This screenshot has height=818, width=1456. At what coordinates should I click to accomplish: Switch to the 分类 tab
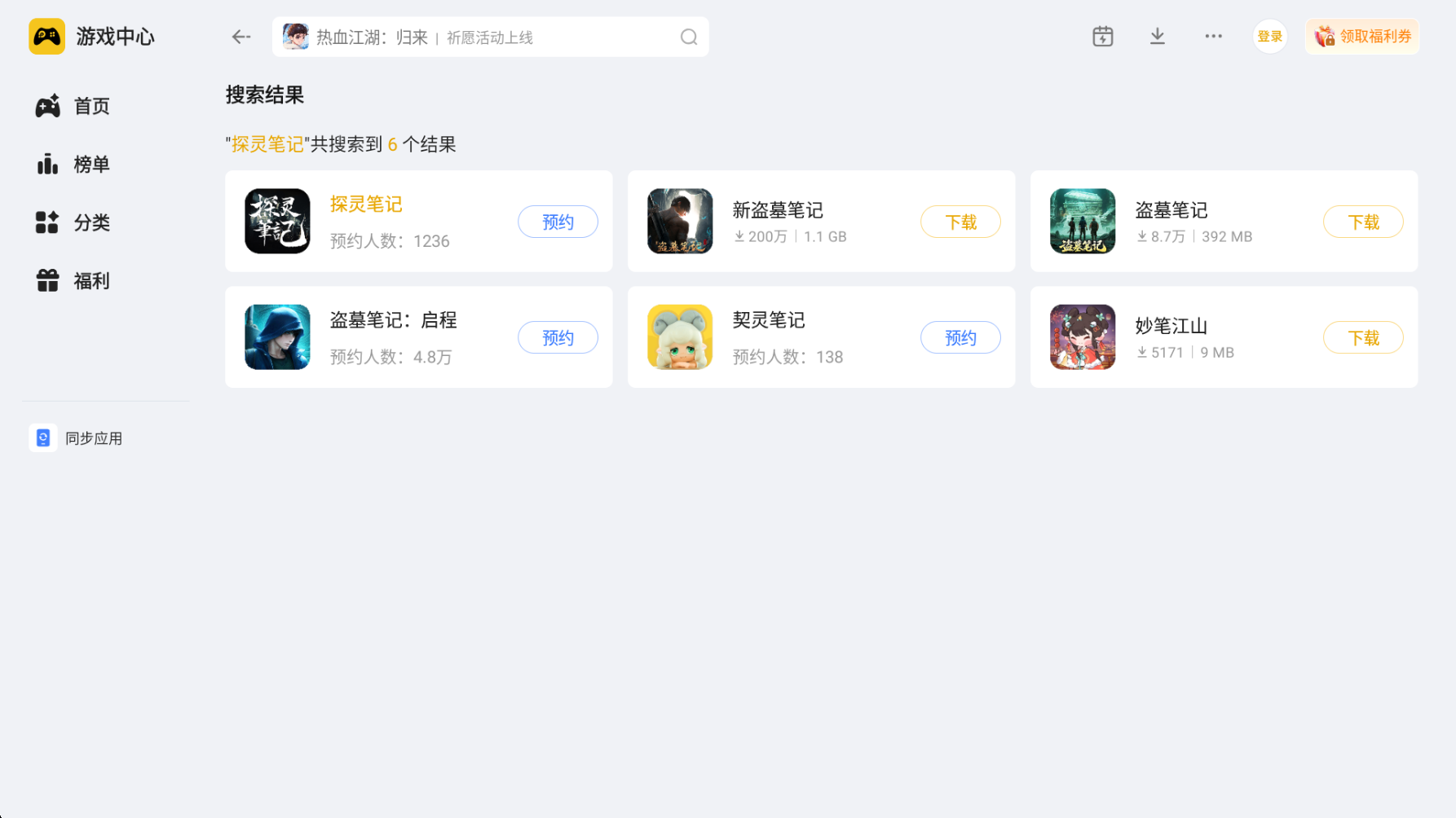(x=73, y=222)
